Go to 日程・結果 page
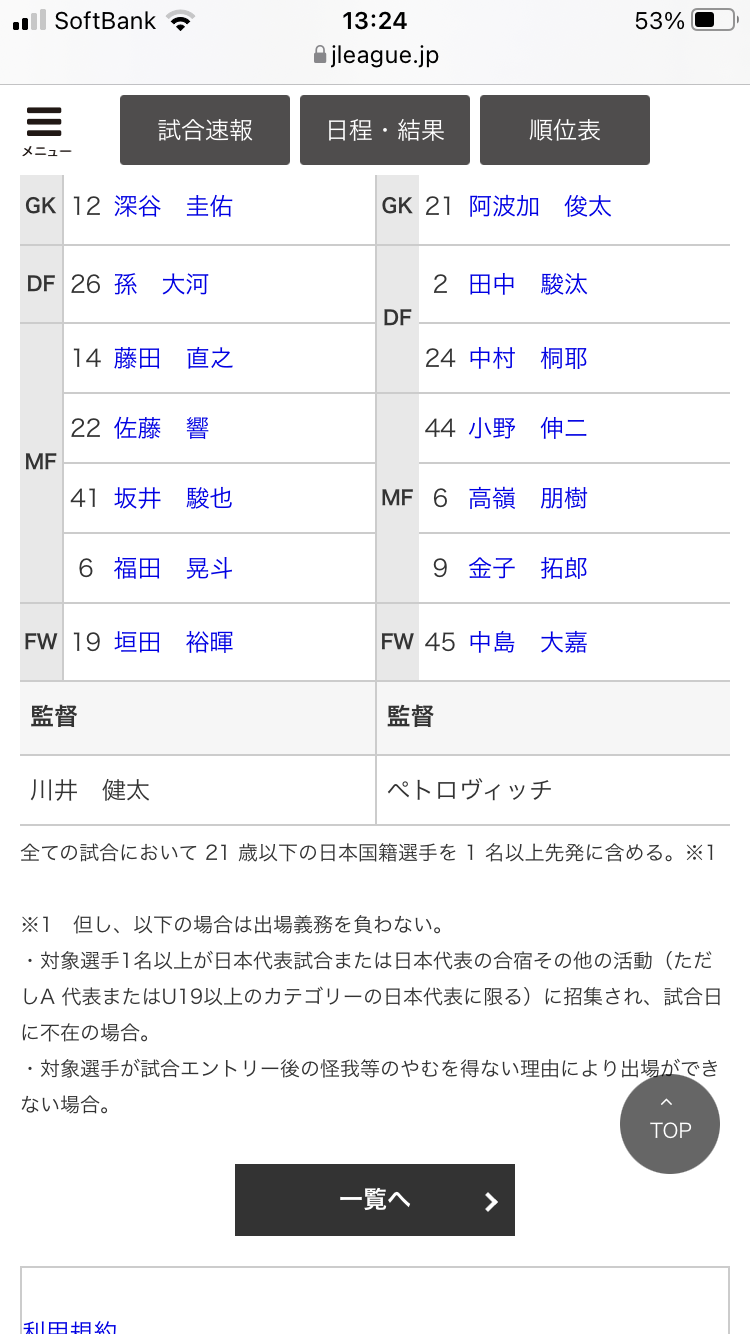750x1334 pixels. pos(385,130)
